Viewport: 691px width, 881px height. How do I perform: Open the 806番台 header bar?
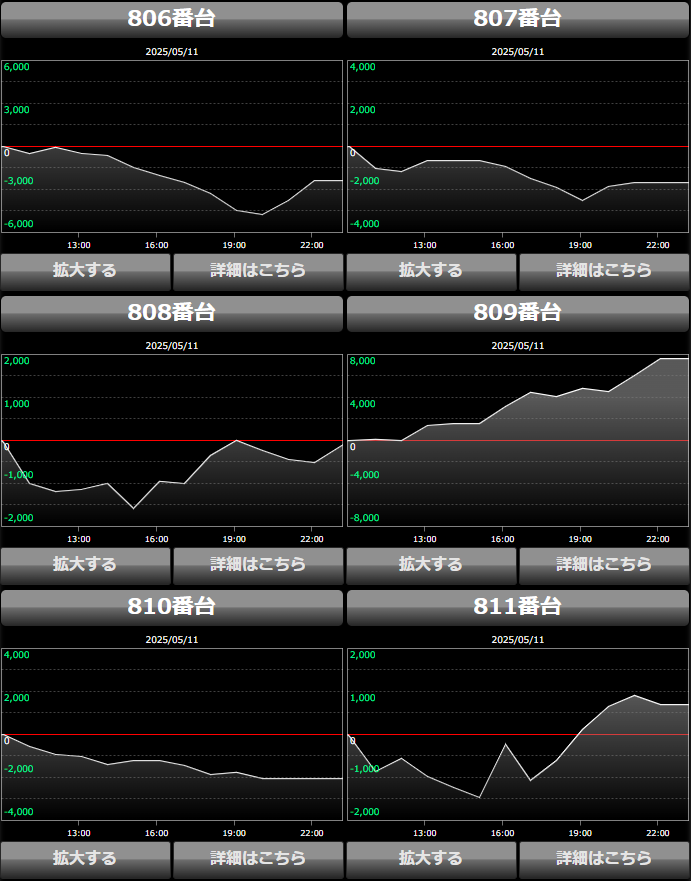(x=172, y=19)
